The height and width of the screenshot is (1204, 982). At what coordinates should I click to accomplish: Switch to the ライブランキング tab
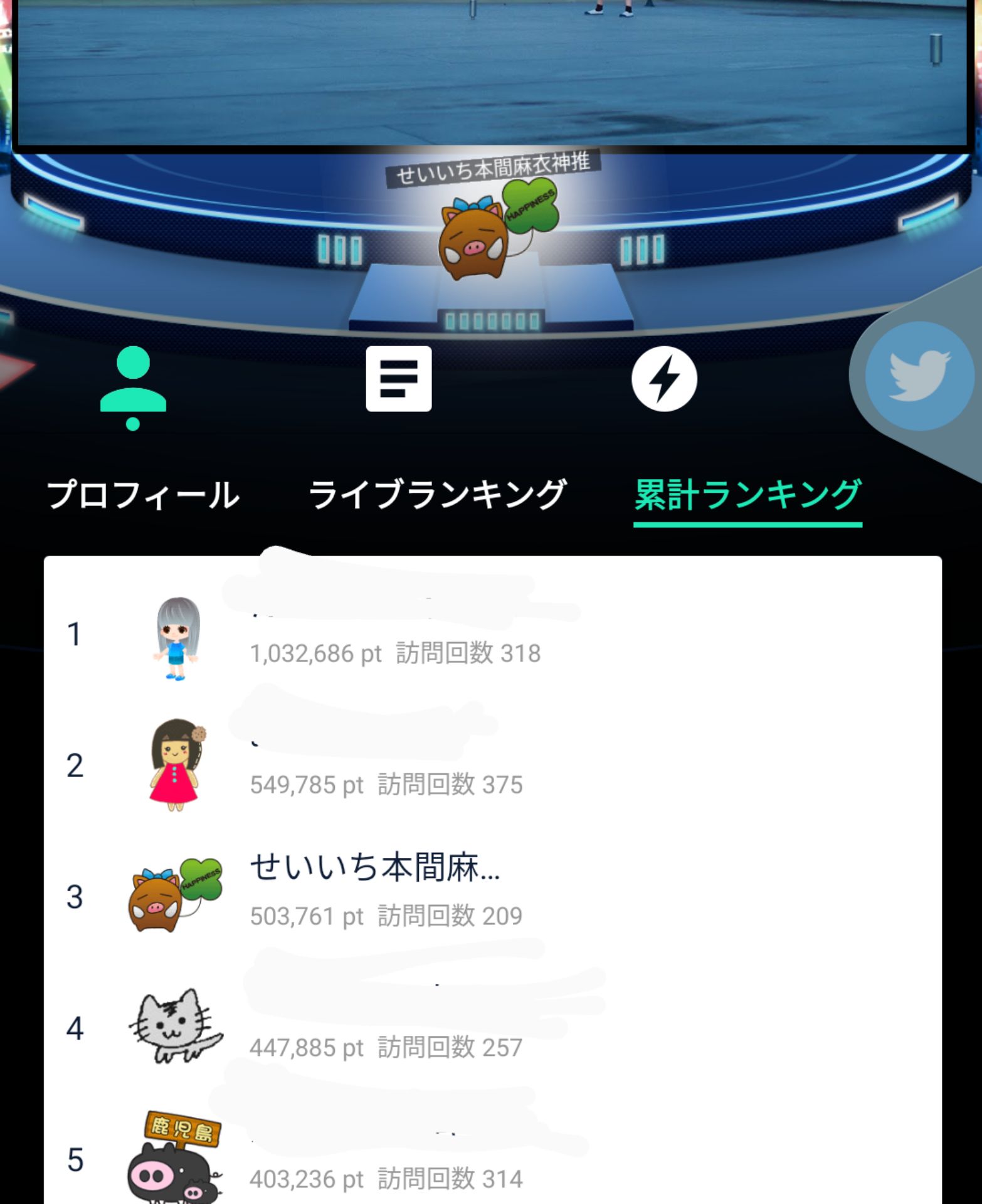tap(438, 495)
